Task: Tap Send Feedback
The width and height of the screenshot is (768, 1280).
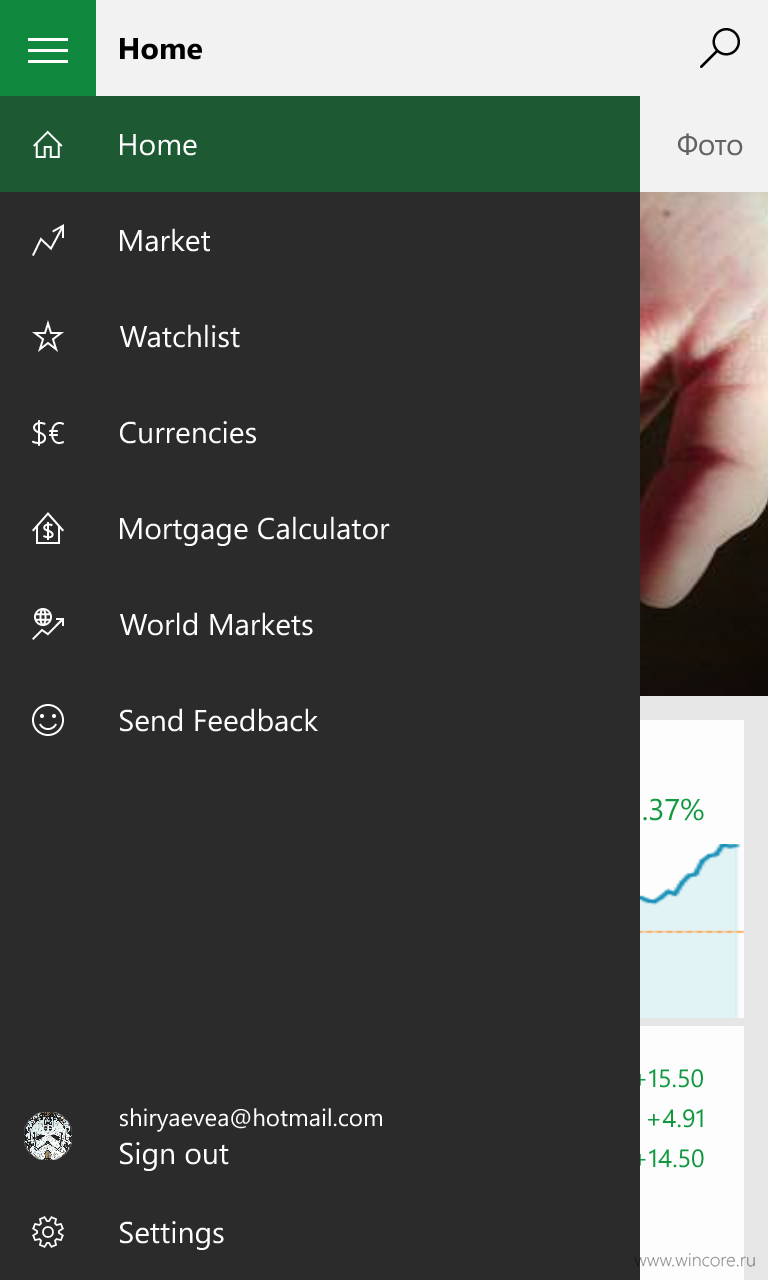Action: 320,720
